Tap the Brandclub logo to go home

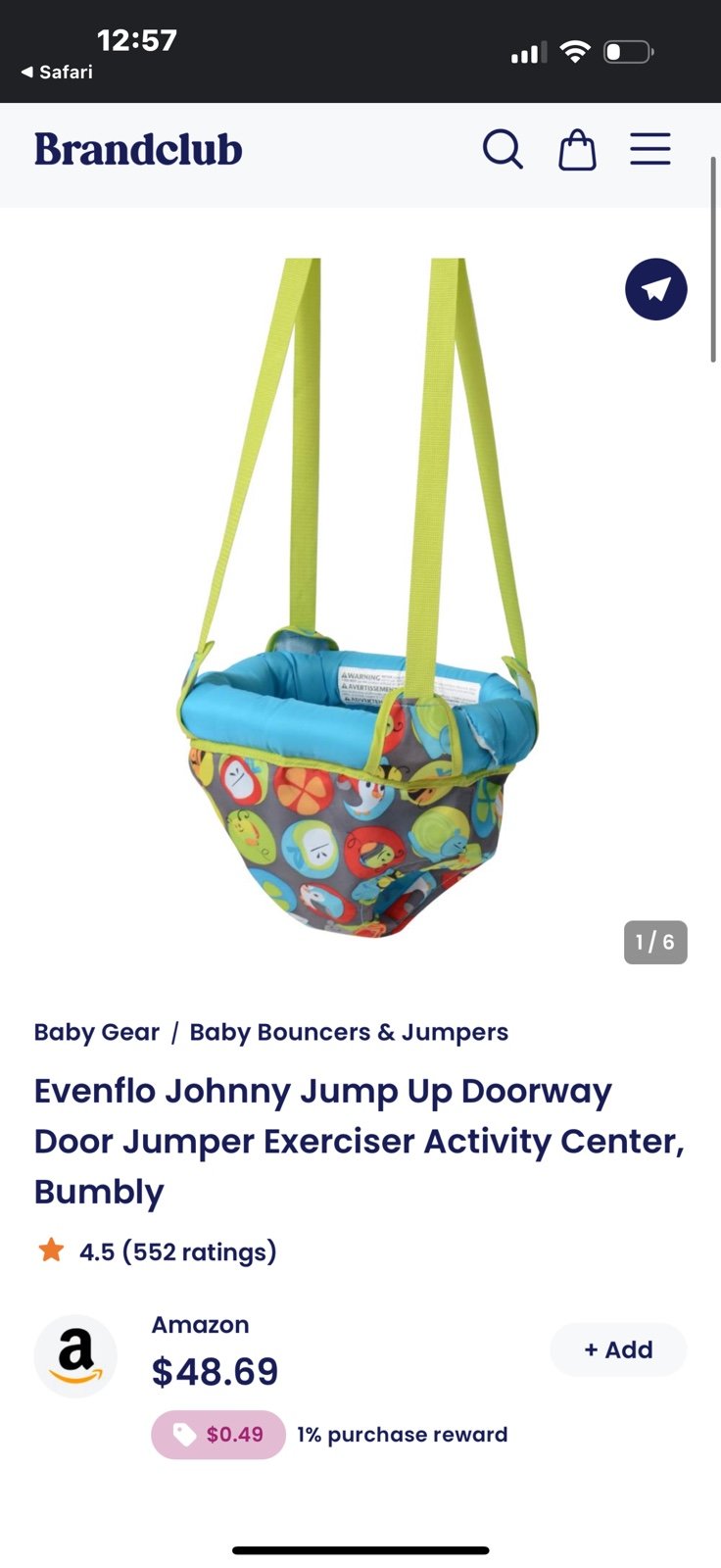click(x=138, y=150)
